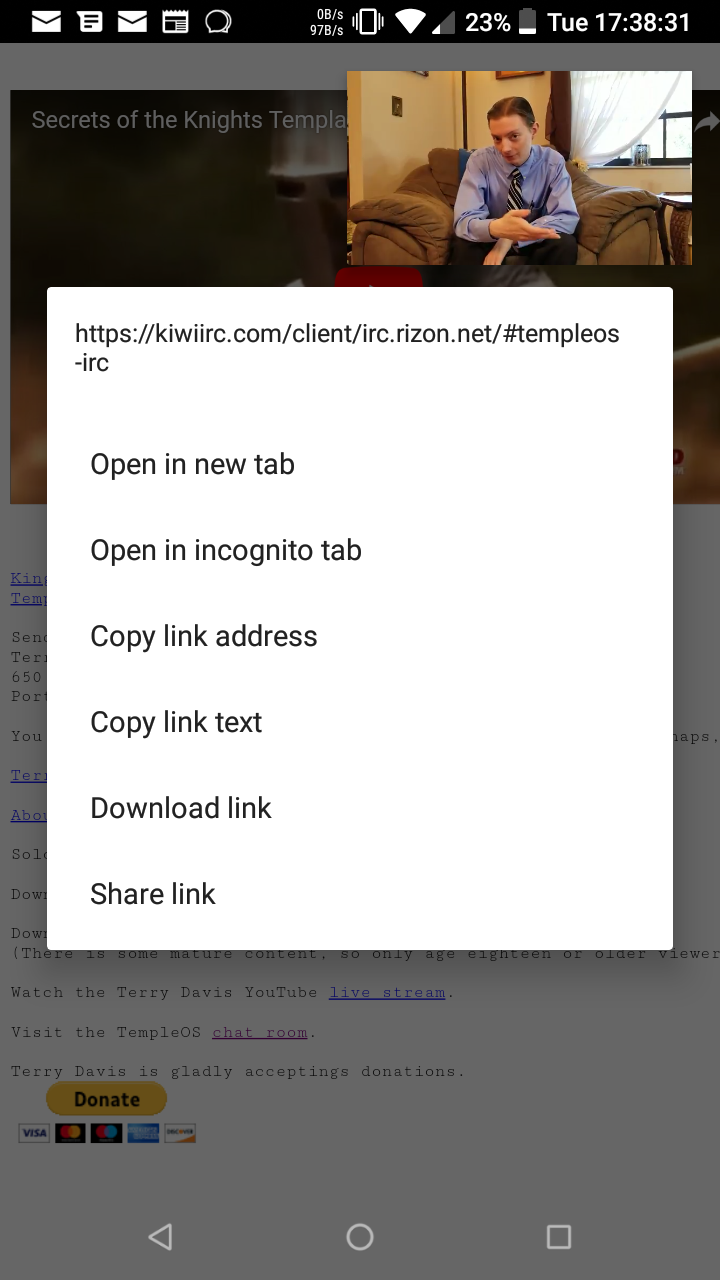This screenshot has width=720, height=1280.
Task: Select Open in new tab
Action: [192, 464]
